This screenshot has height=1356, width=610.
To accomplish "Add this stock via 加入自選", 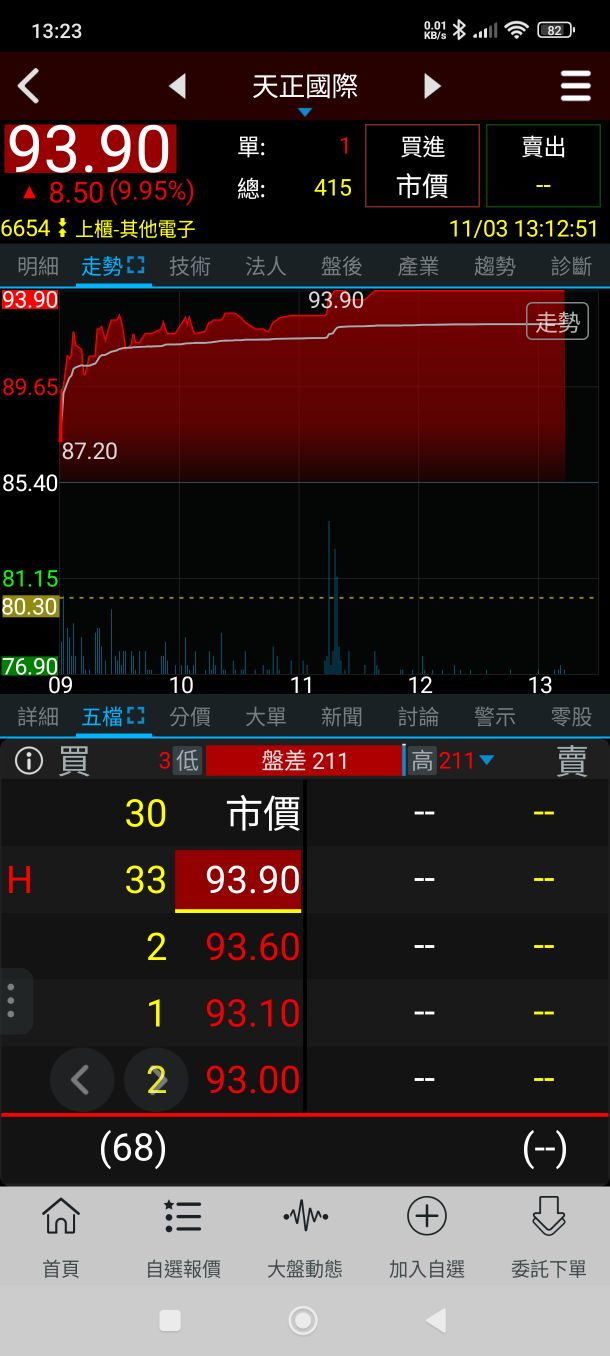I will [427, 1238].
